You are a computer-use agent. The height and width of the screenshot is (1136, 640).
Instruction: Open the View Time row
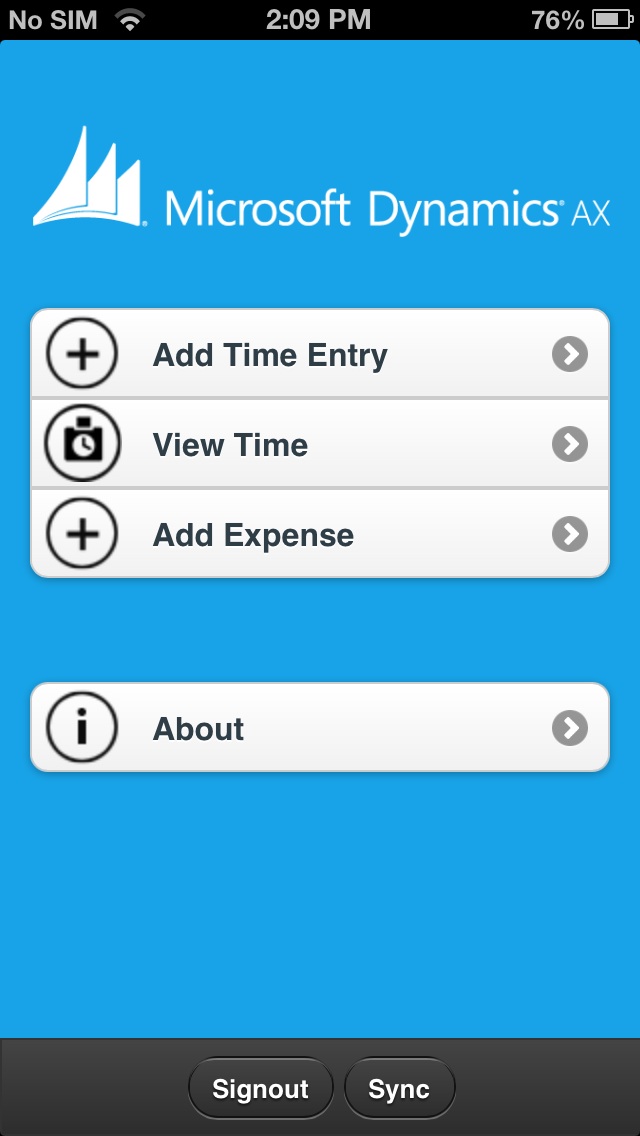click(x=320, y=444)
